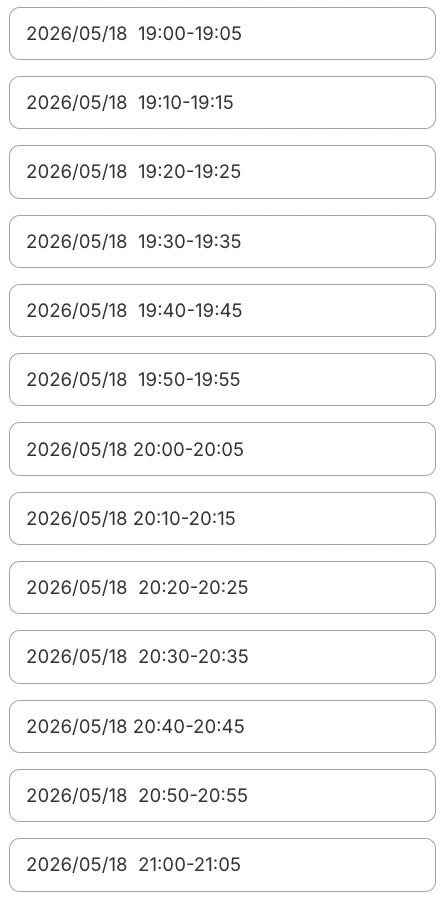Select the 21:00-21:05 time slot
The image size is (444, 898).
pos(222,865)
